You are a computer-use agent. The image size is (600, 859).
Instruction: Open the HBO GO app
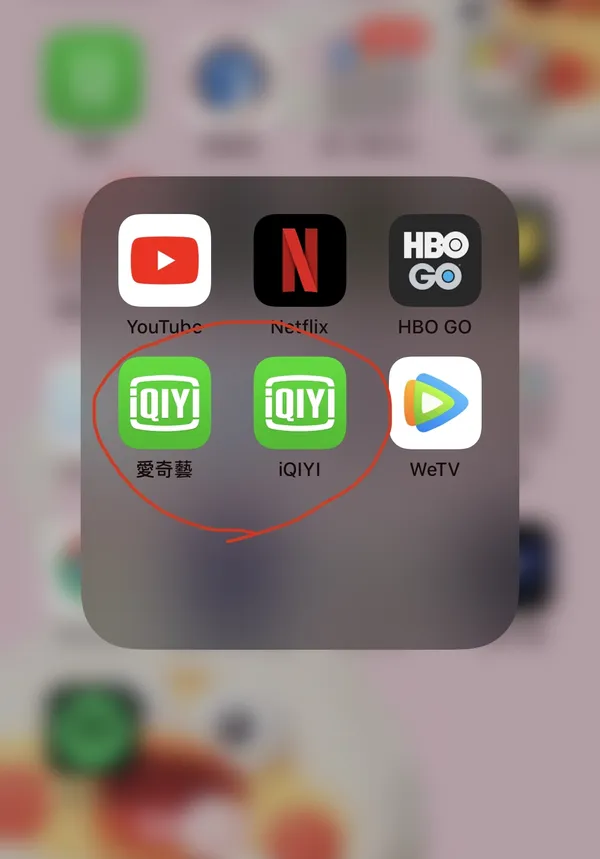point(435,260)
